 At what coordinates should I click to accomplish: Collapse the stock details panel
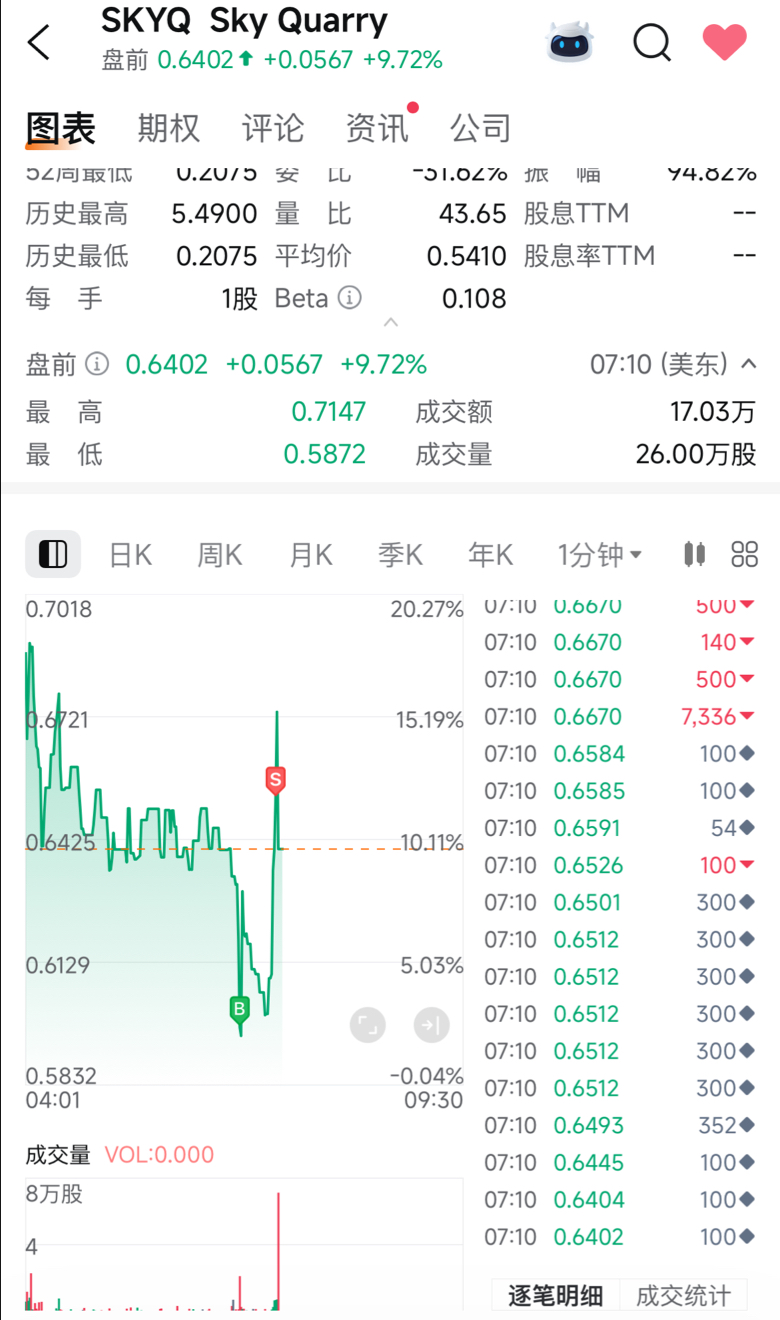(391, 322)
